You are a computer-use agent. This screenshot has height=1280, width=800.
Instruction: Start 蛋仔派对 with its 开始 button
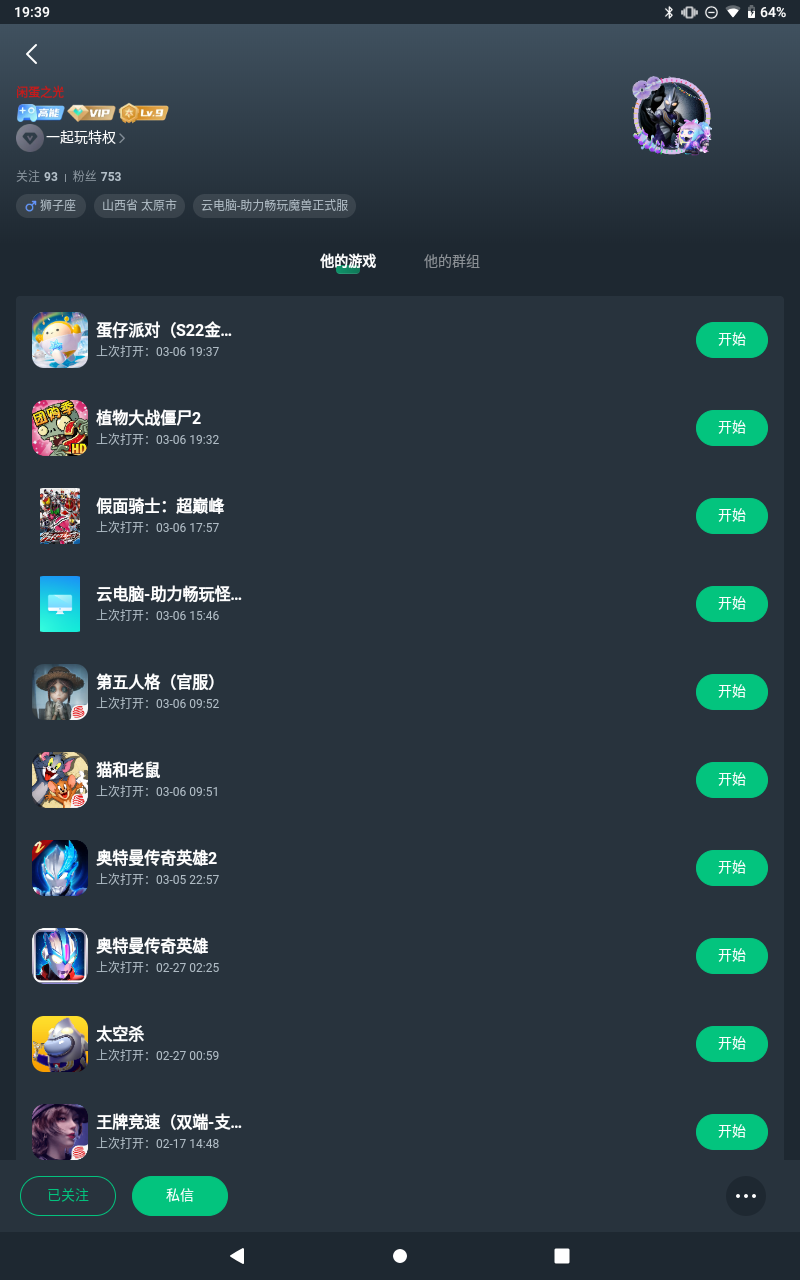pos(731,340)
